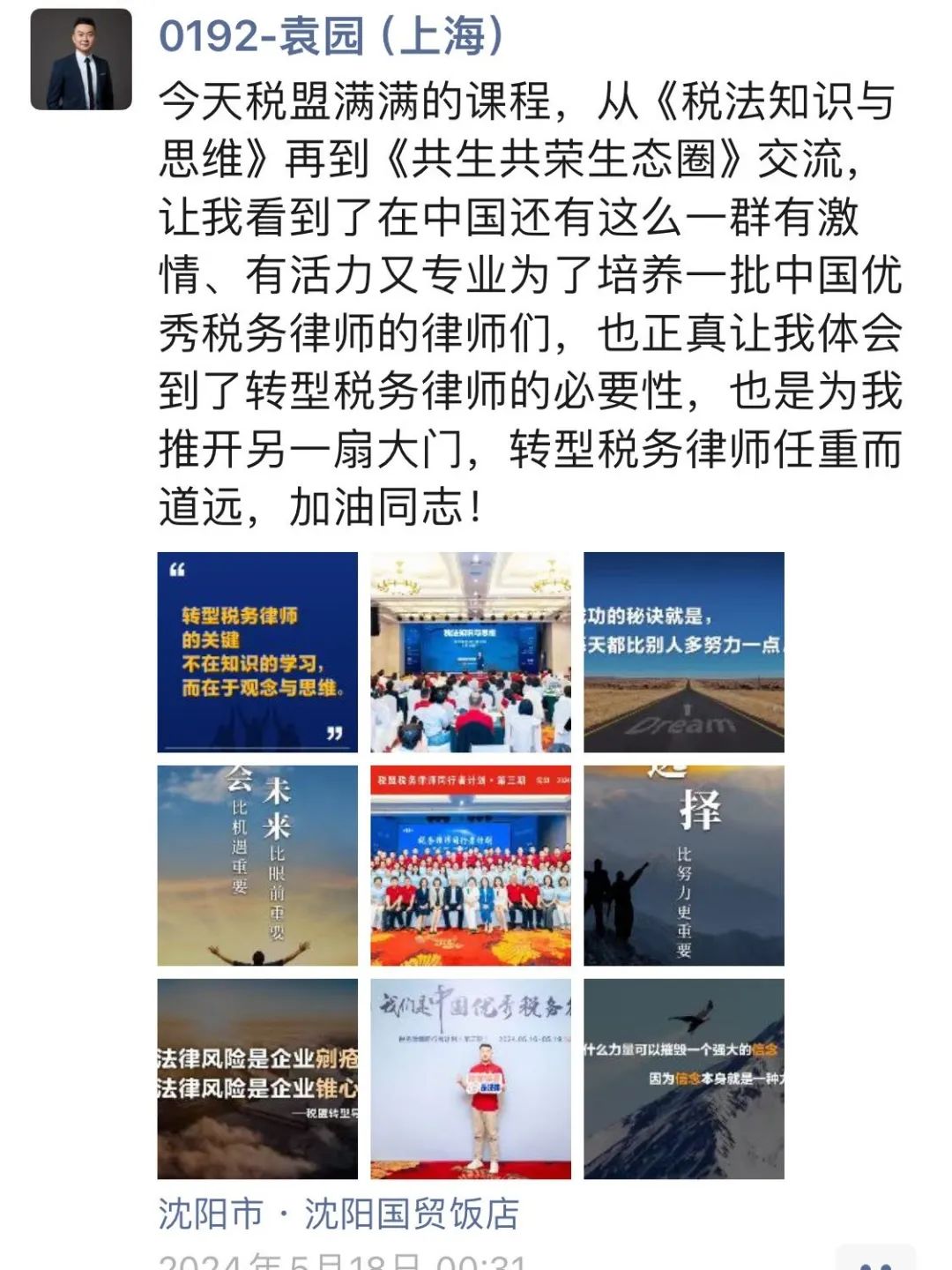The height and width of the screenshot is (1270, 952).
Task: View the conference hall audience photo
Action: click(x=470, y=652)
